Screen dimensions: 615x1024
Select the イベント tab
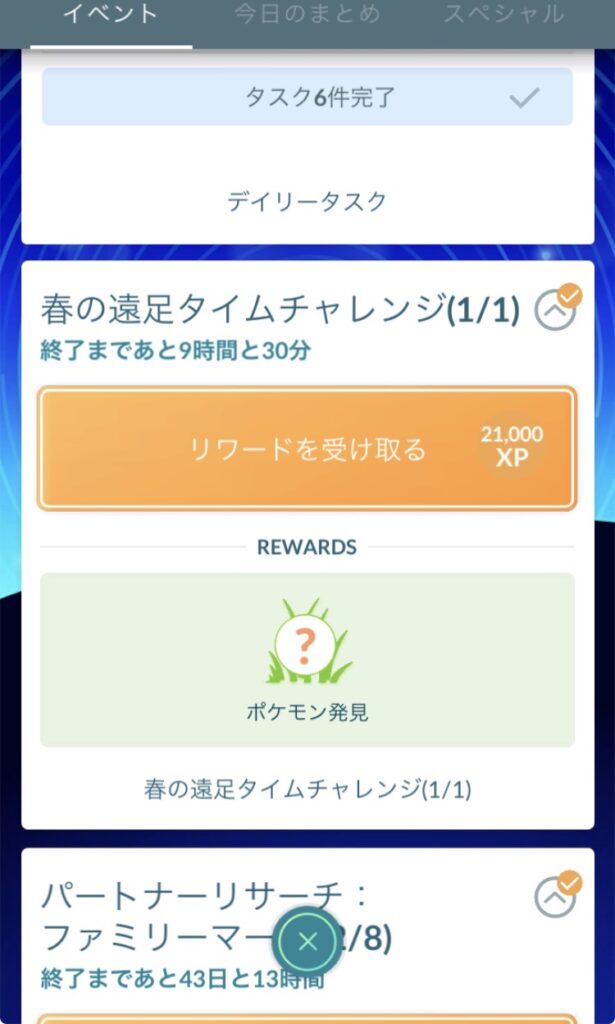(x=111, y=14)
